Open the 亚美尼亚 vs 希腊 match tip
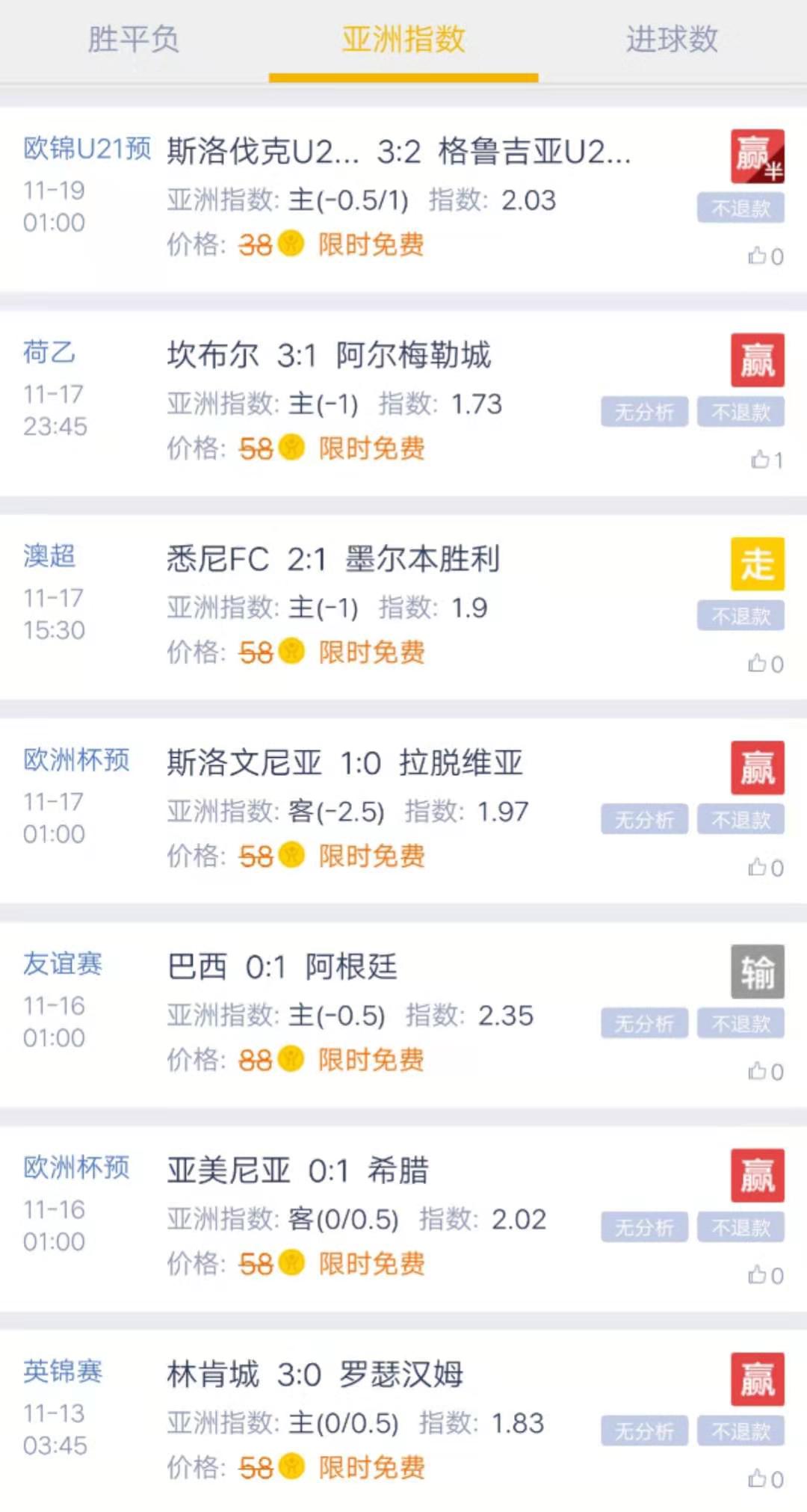The height and width of the screenshot is (1512, 807). (x=297, y=1171)
